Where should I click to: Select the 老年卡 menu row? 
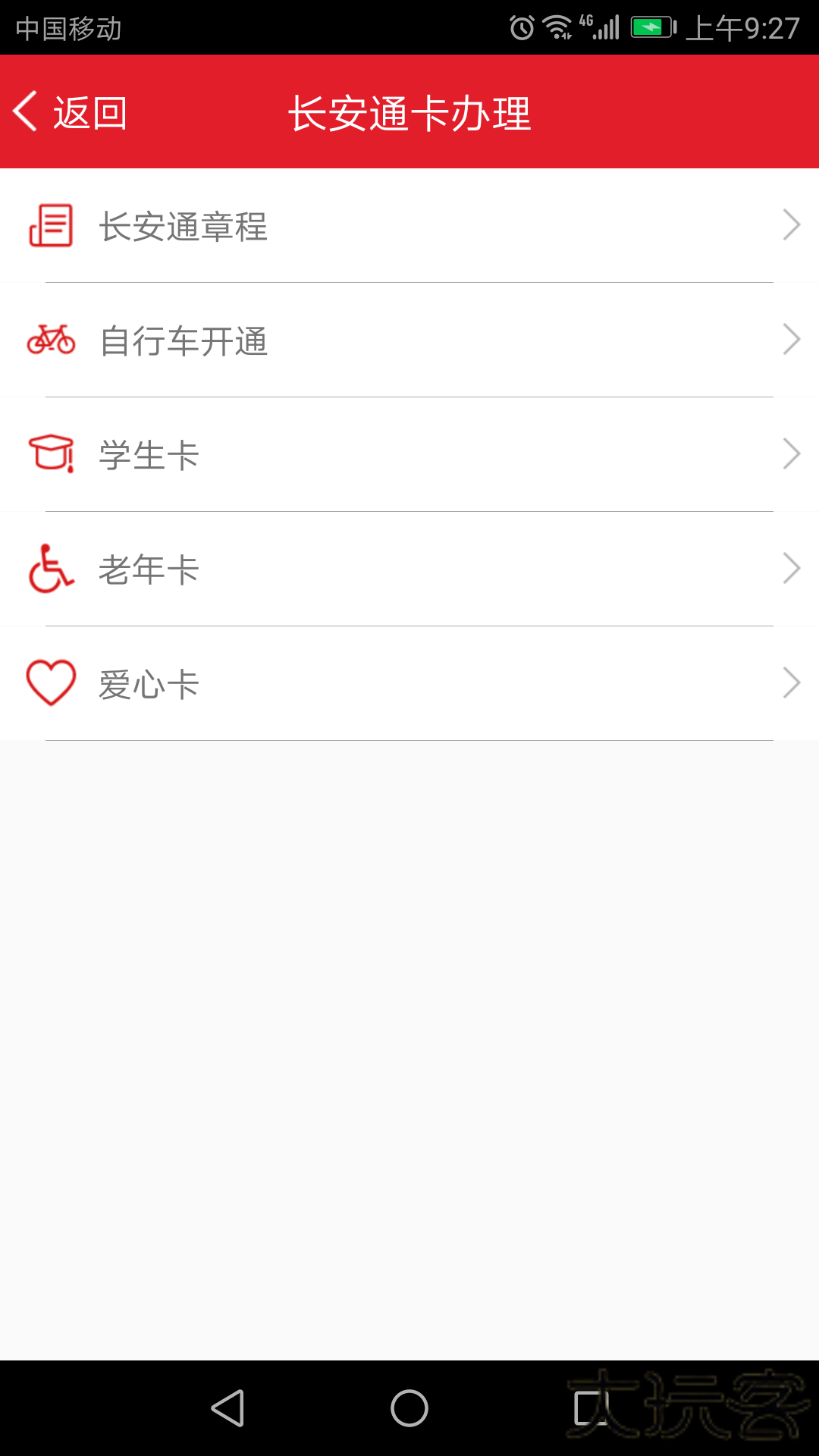click(x=409, y=569)
